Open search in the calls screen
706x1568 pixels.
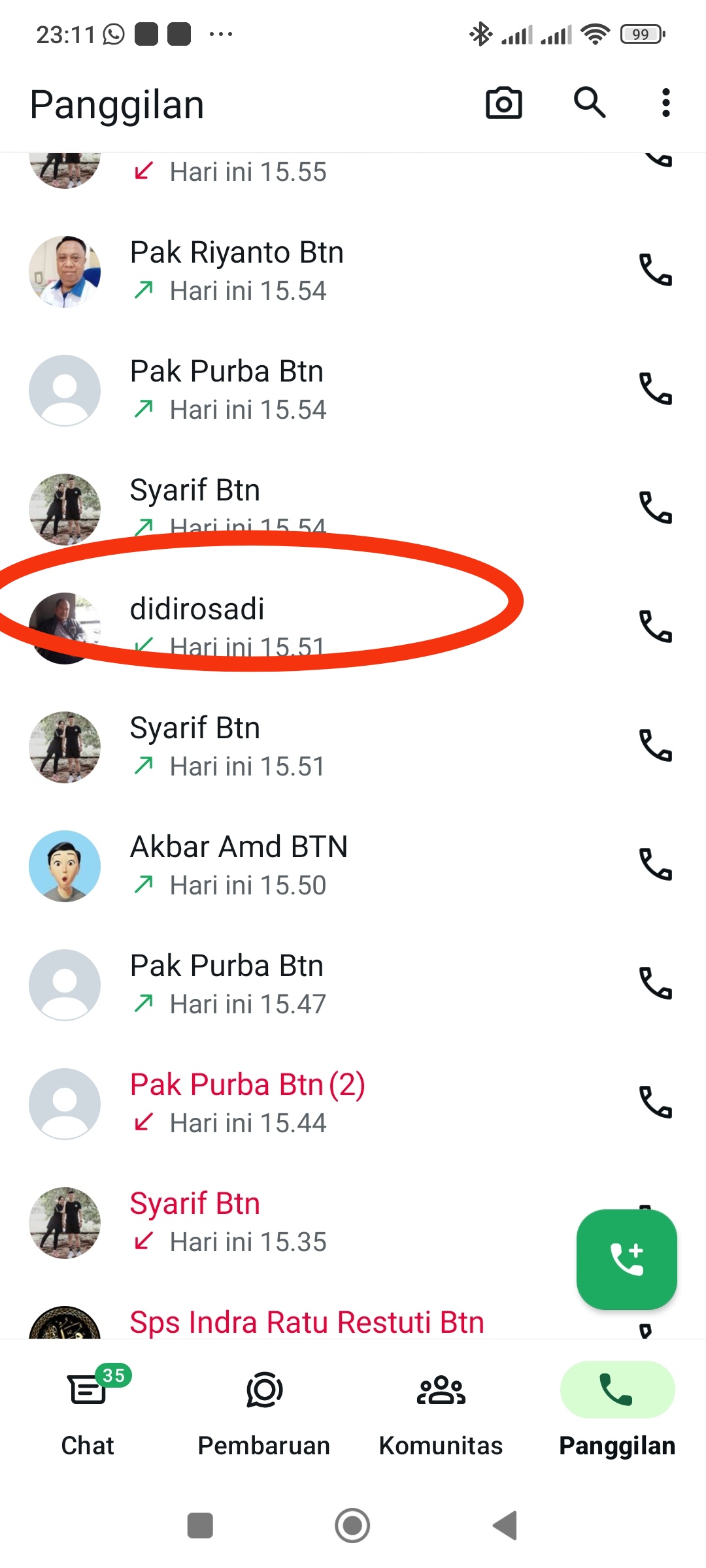pyautogui.click(x=589, y=103)
